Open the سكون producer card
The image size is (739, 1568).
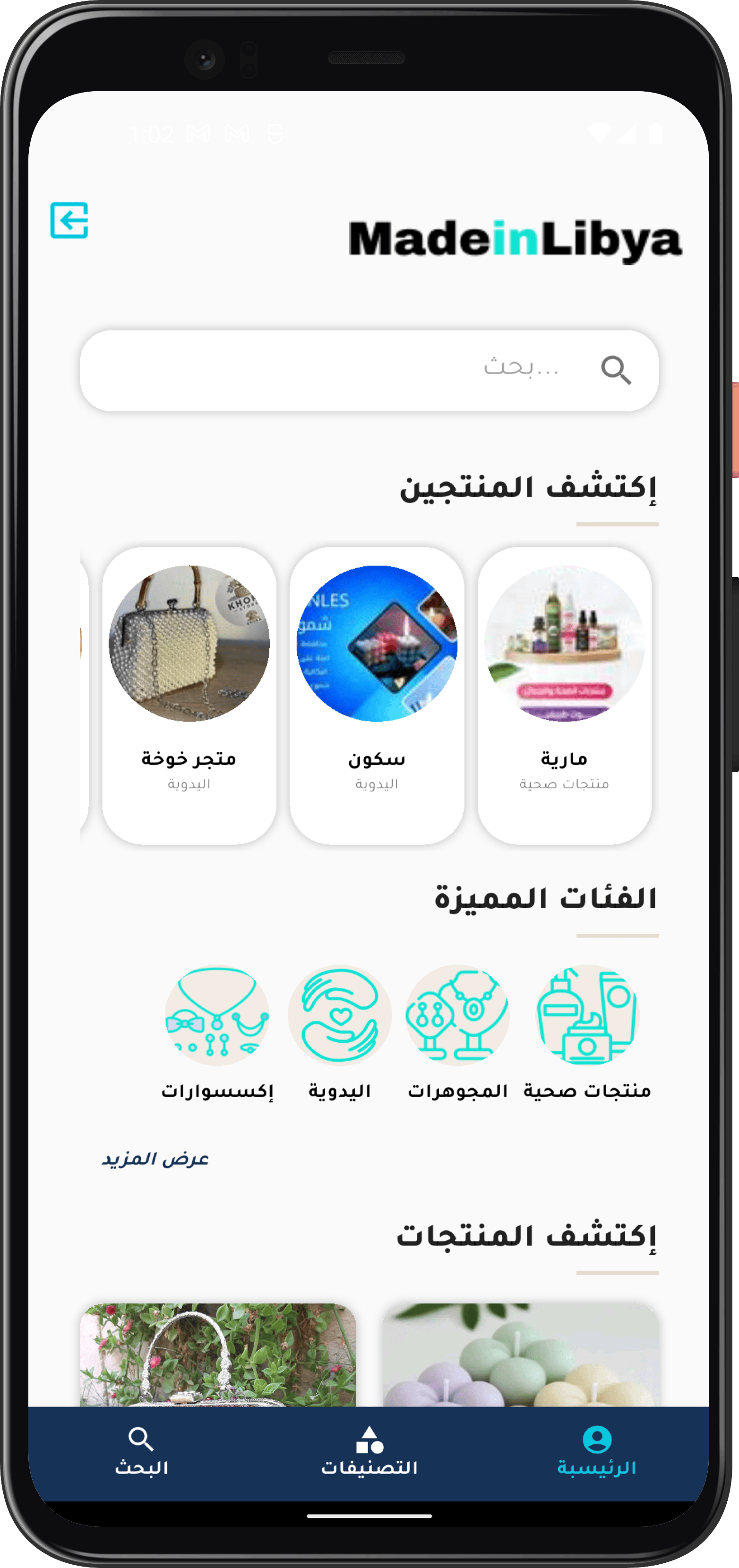click(x=377, y=695)
